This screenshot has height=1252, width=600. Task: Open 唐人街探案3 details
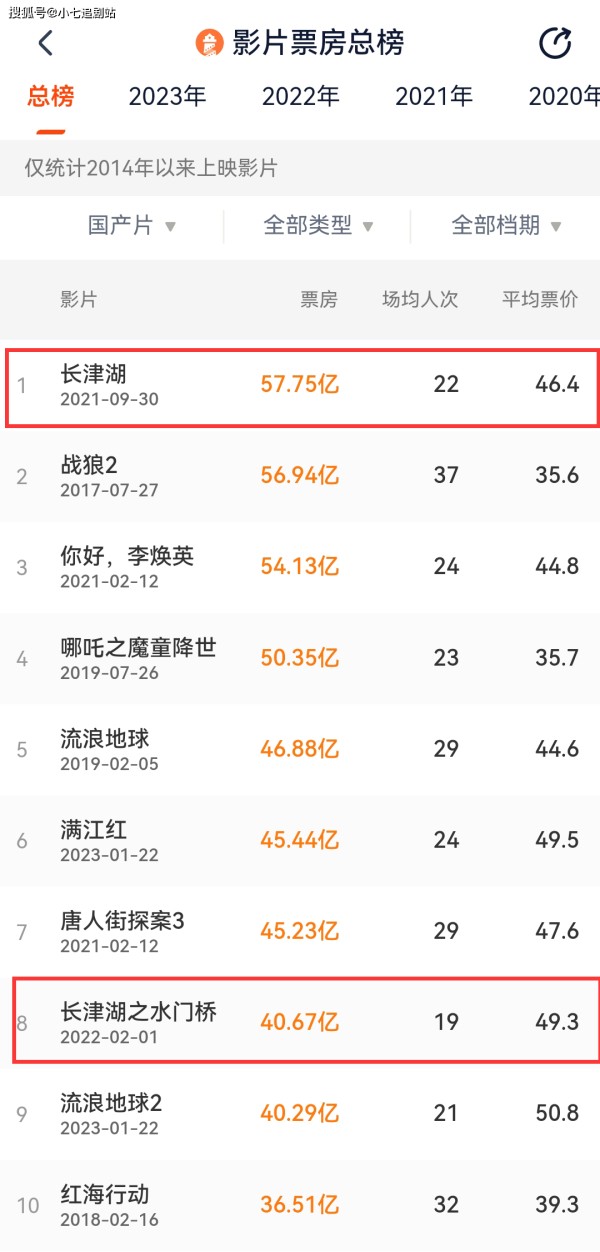300,932
